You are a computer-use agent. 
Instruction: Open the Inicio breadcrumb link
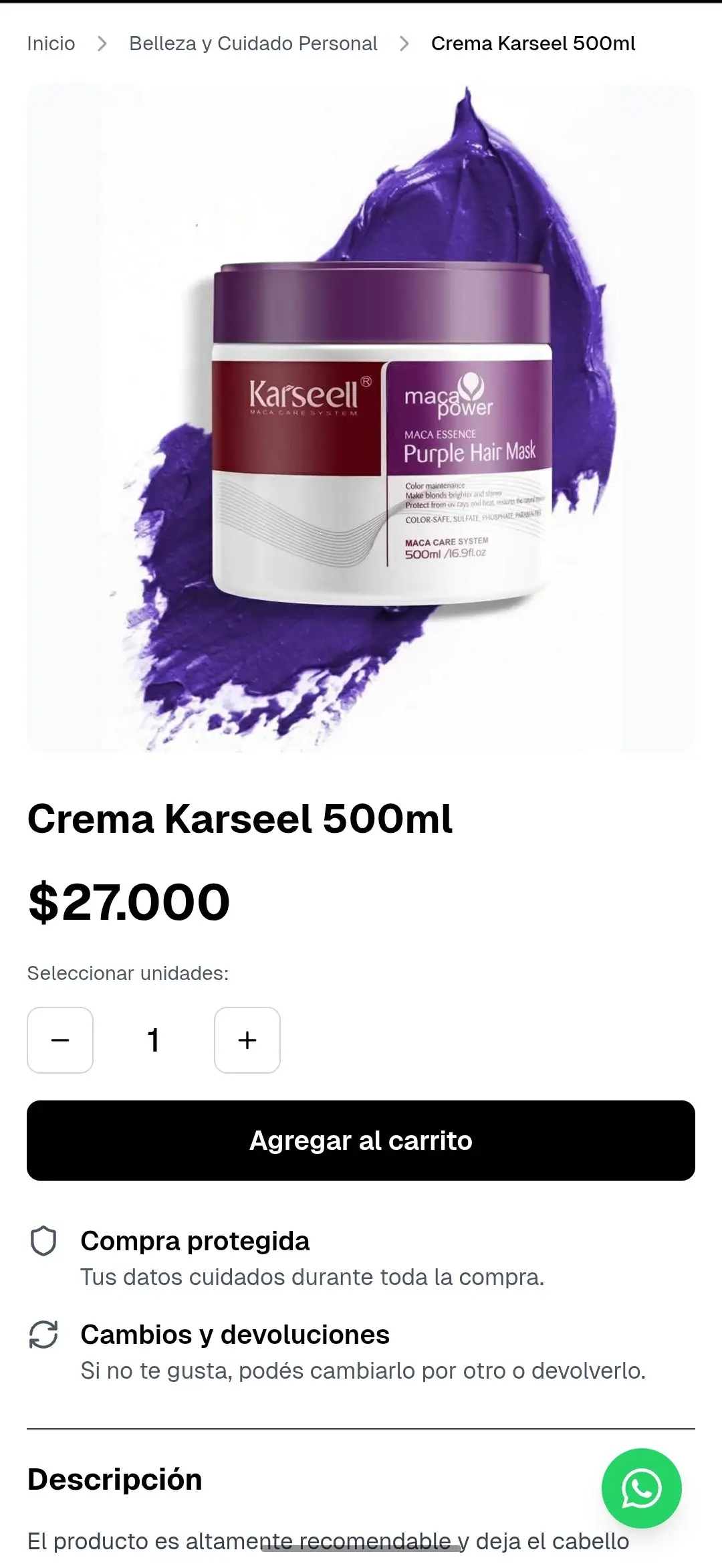coord(50,43)
